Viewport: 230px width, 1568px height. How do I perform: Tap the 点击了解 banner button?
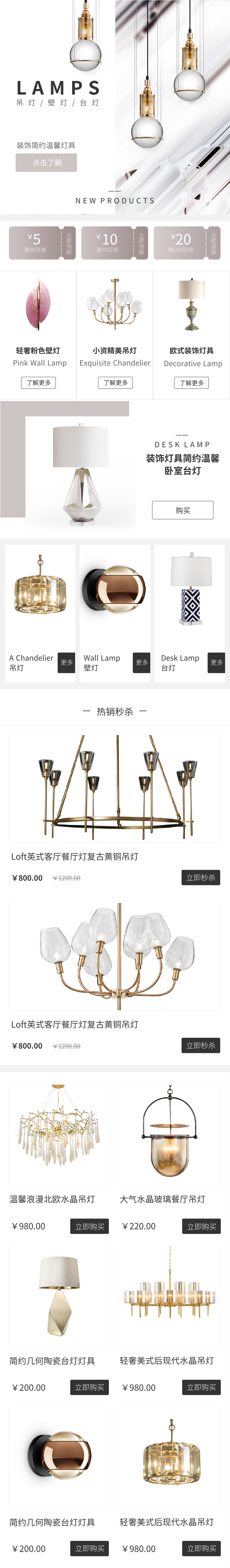click(x=46, y=162)
